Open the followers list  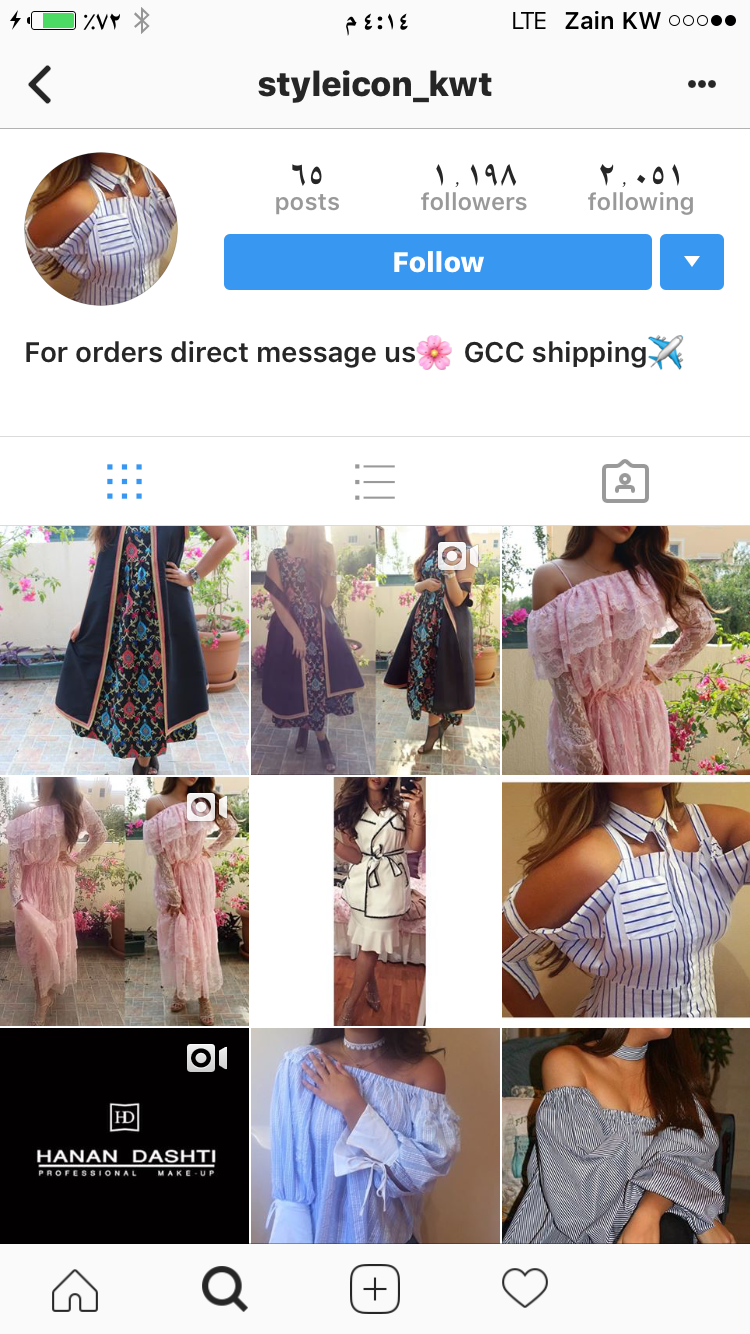473,188
